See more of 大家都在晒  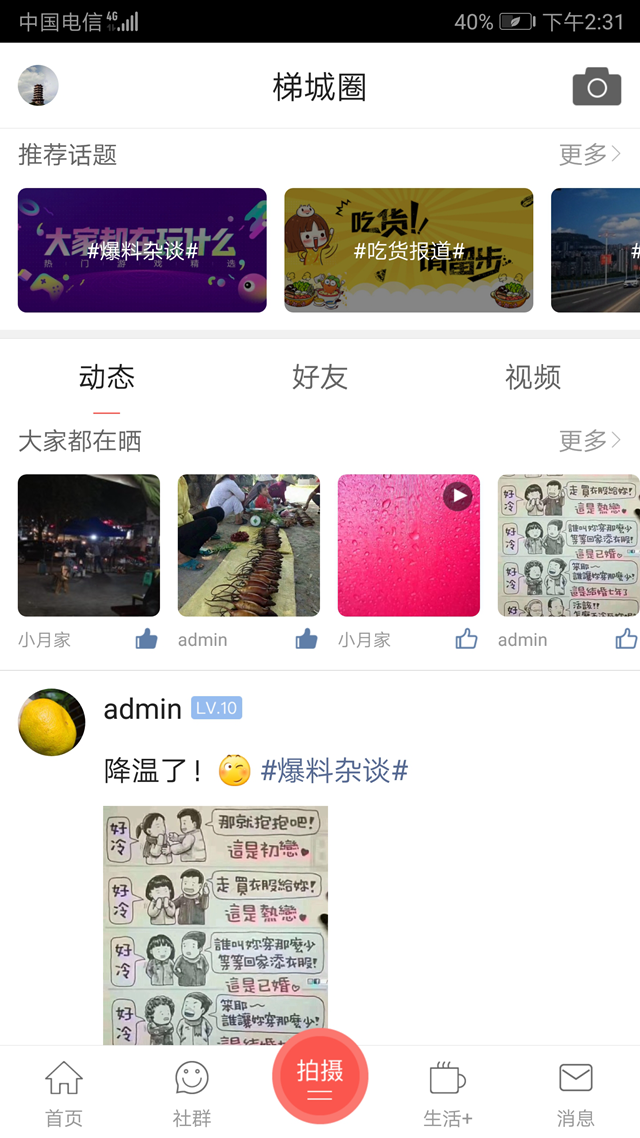pos(590,440)
